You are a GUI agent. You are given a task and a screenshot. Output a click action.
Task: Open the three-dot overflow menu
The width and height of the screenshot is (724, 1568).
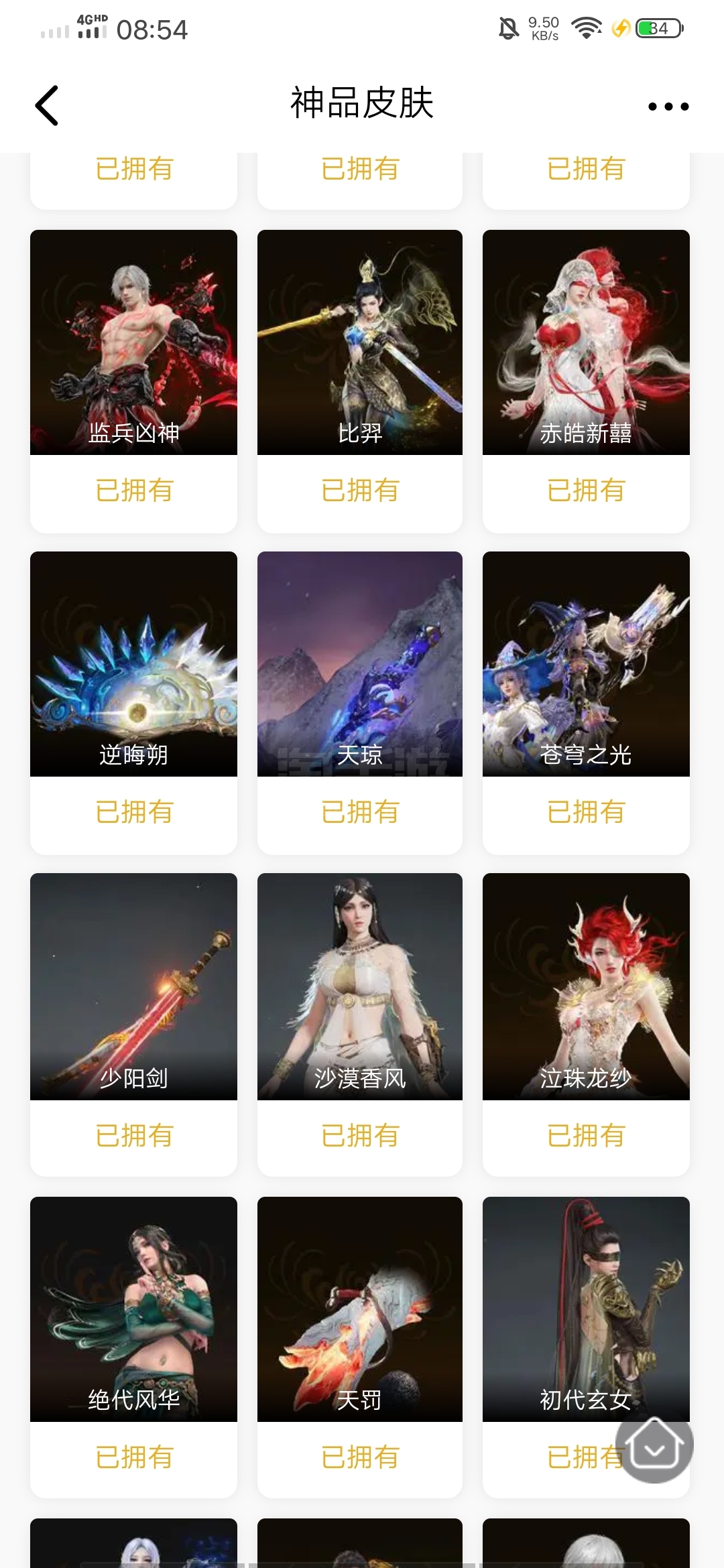tap(668, 107)
